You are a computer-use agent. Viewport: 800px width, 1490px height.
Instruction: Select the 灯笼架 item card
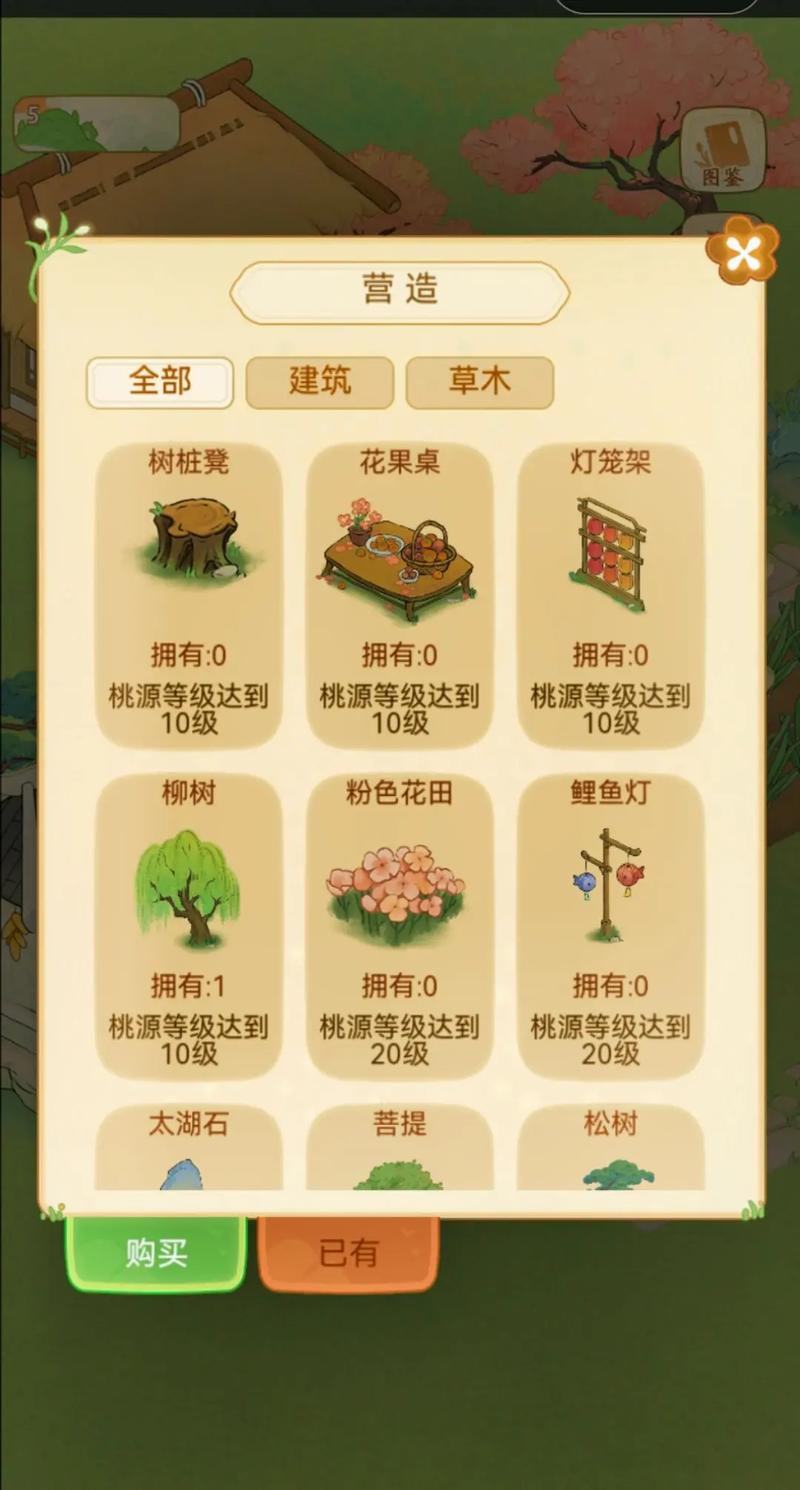click(x=610, y=595)
